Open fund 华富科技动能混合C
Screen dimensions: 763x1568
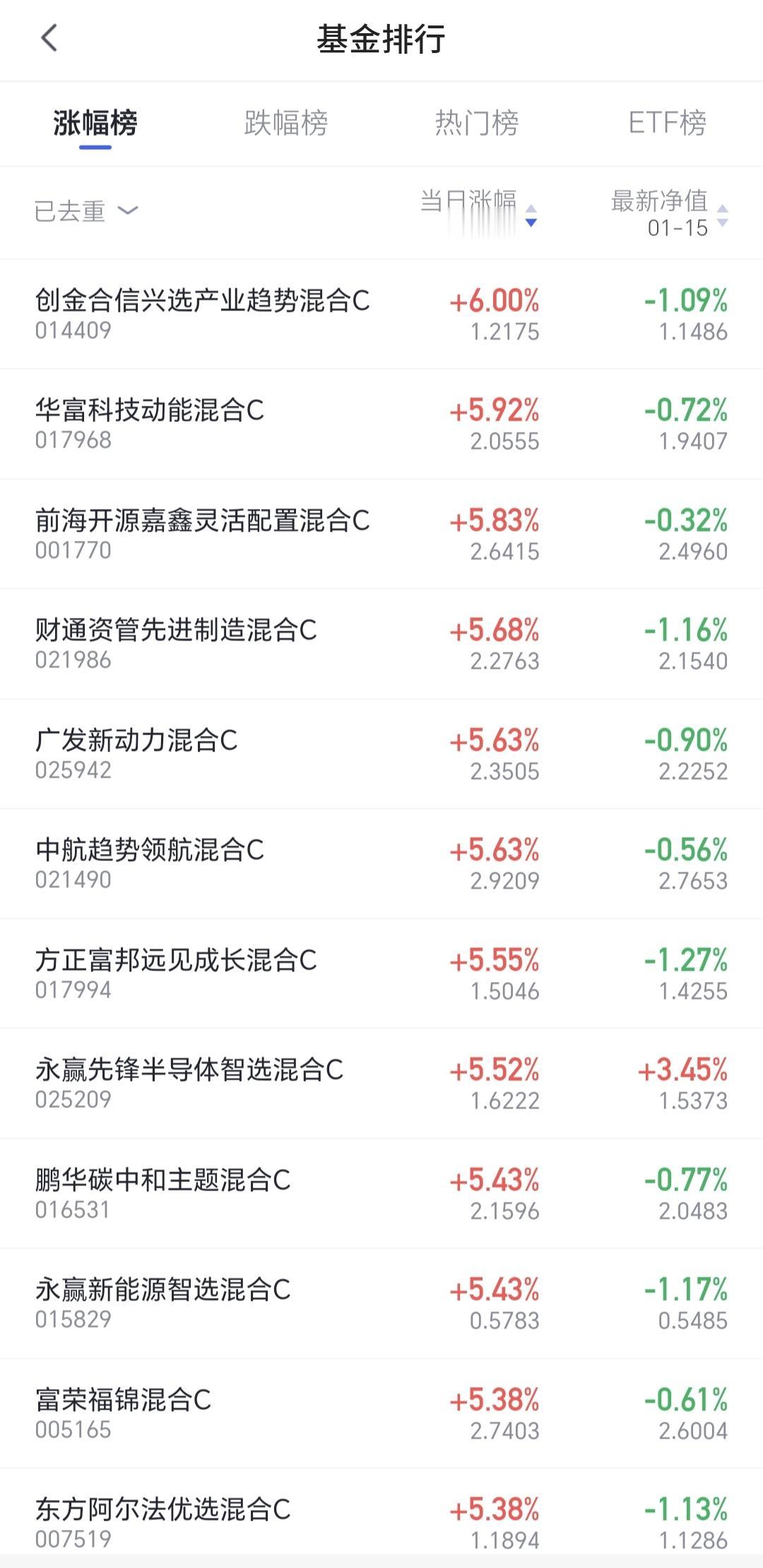pyautogui.click(x=150, y=411)
